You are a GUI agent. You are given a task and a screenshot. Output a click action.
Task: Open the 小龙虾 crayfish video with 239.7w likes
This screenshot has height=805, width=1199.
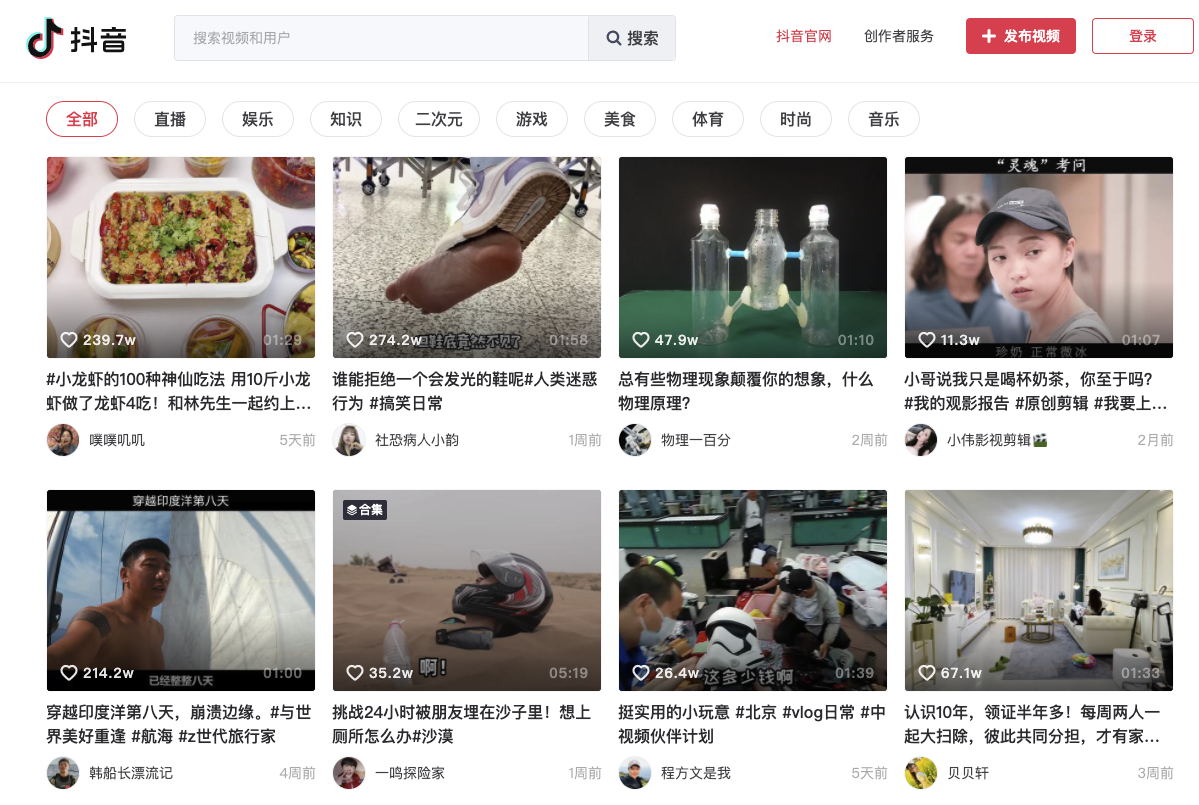[181, 257]
